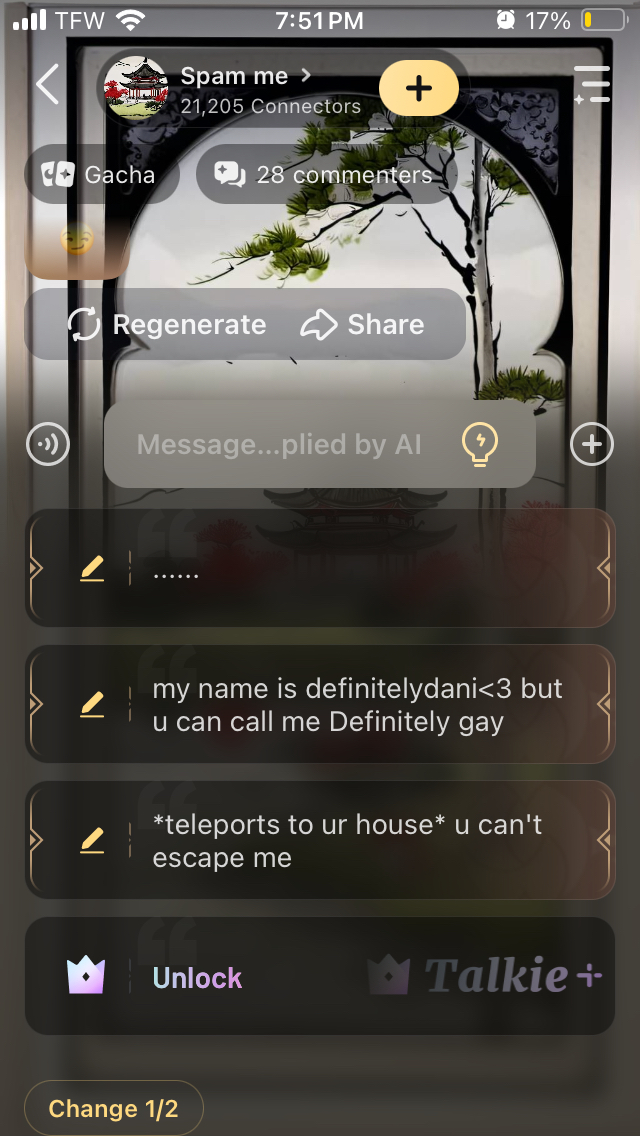Focus the message input field
This screenshot has width=640, height=1136.
tap(280, 444)
